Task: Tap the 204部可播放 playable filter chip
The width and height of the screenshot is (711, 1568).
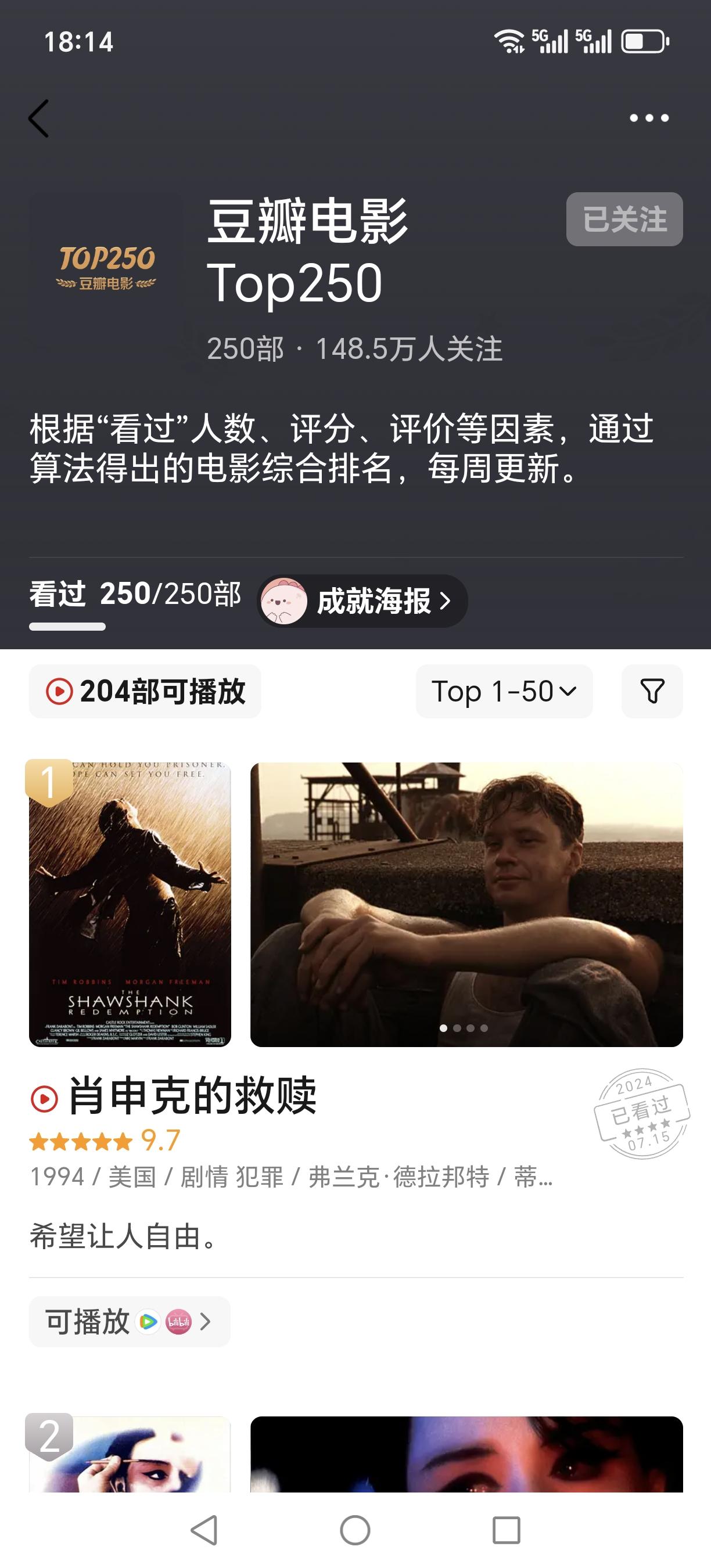Action: [145, 692]
